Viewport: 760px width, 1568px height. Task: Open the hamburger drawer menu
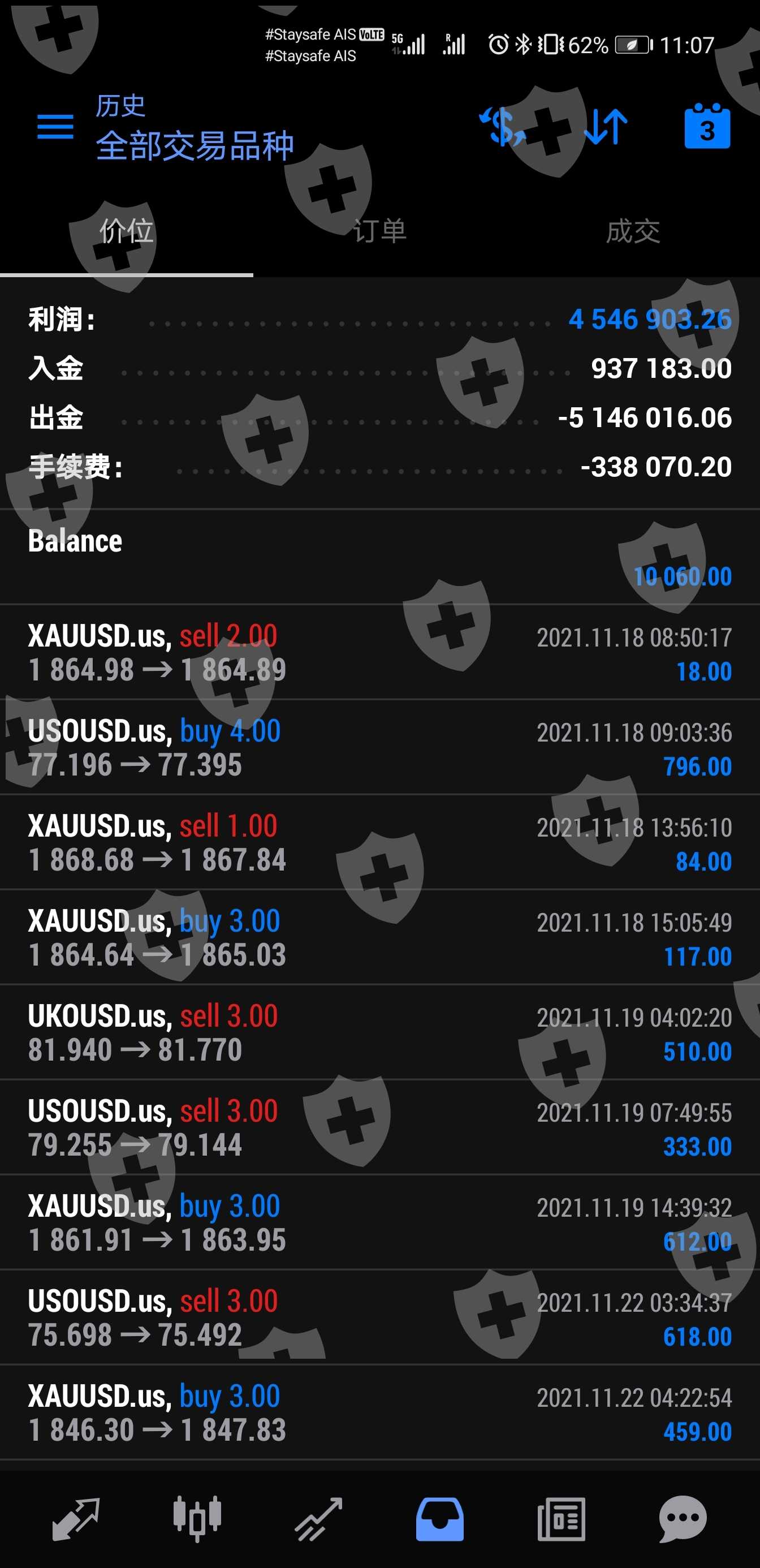coord(55,127)
